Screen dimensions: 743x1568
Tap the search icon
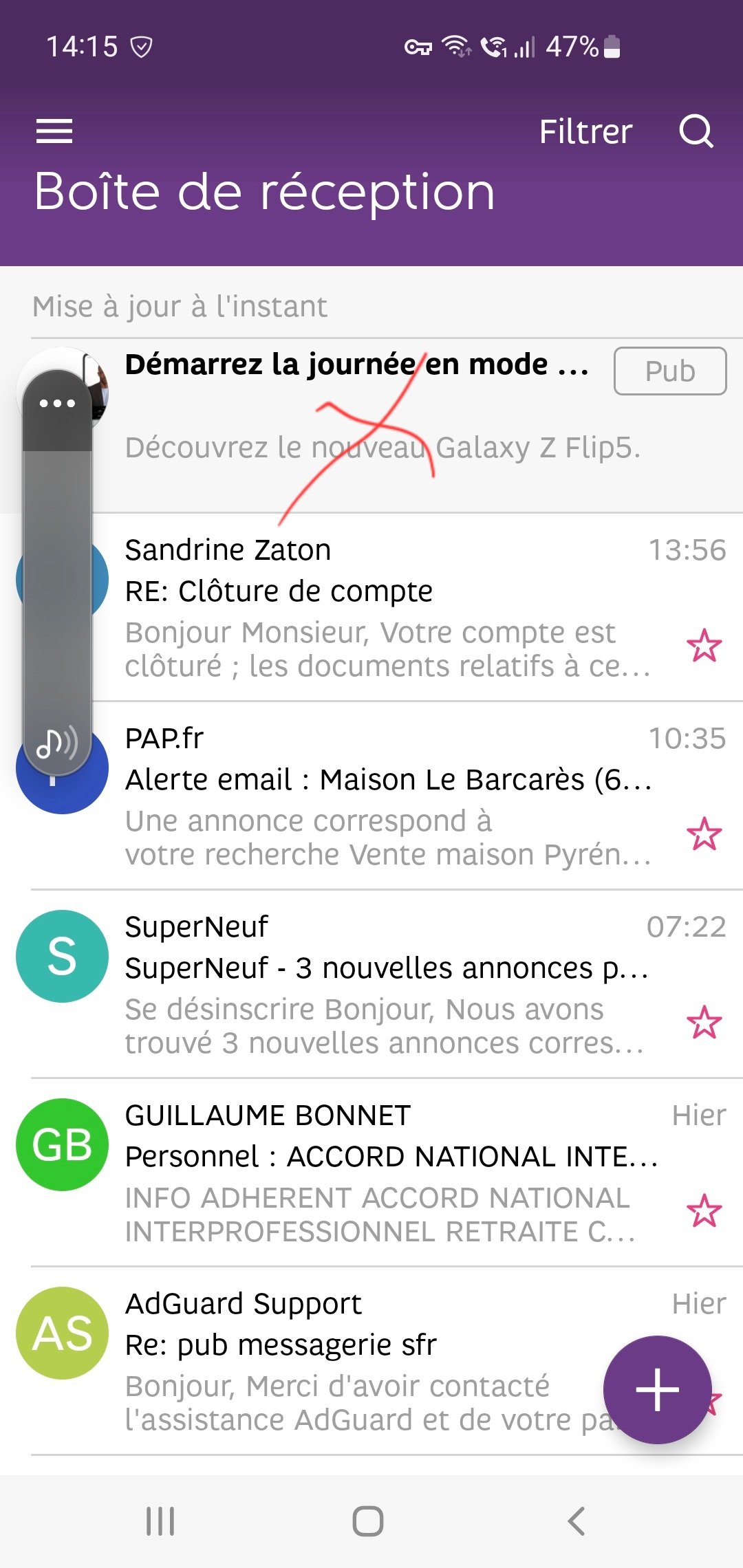pyautogui.click(x=698, y=131)
